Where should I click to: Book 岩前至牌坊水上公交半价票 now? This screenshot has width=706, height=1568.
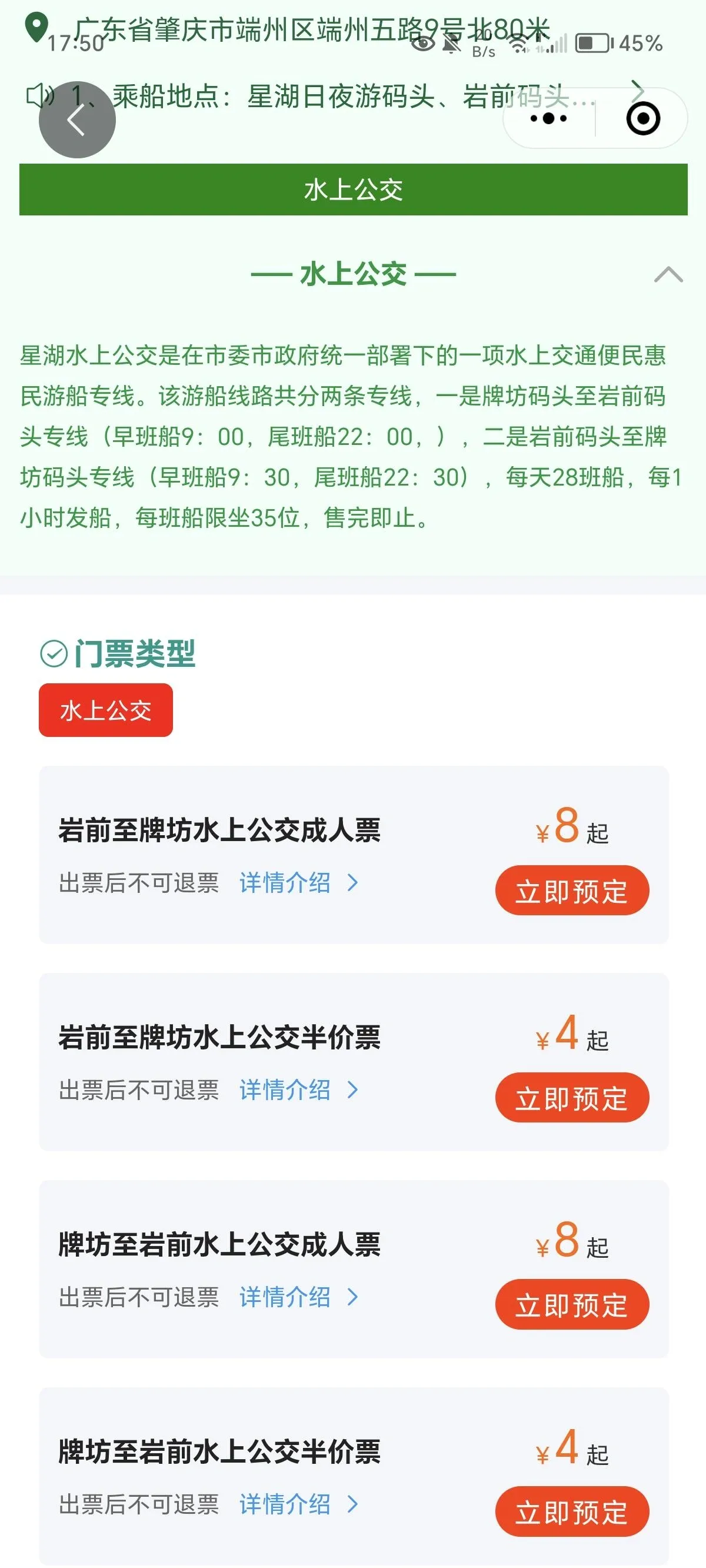coord(571,1097)
